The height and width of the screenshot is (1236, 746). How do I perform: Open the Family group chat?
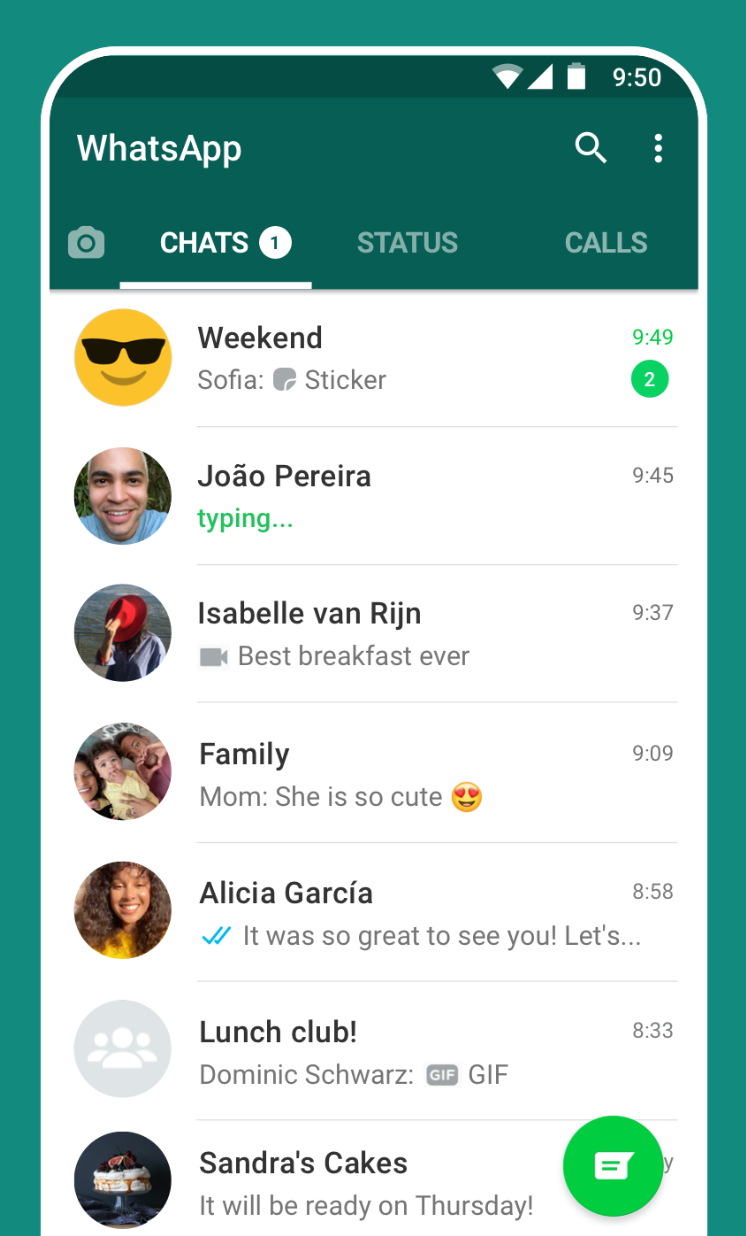click(x=400, y=773)
